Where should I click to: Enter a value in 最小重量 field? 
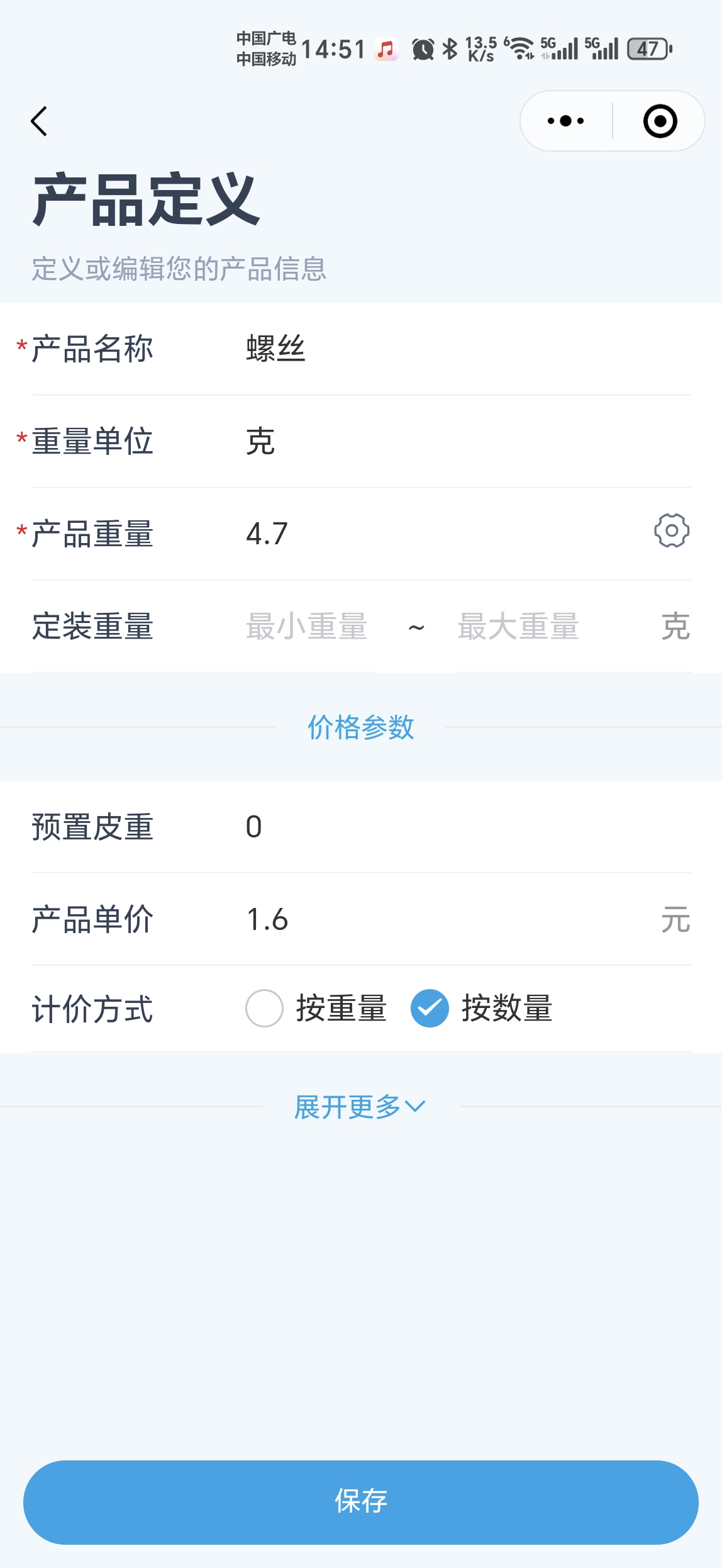point(309,627)
